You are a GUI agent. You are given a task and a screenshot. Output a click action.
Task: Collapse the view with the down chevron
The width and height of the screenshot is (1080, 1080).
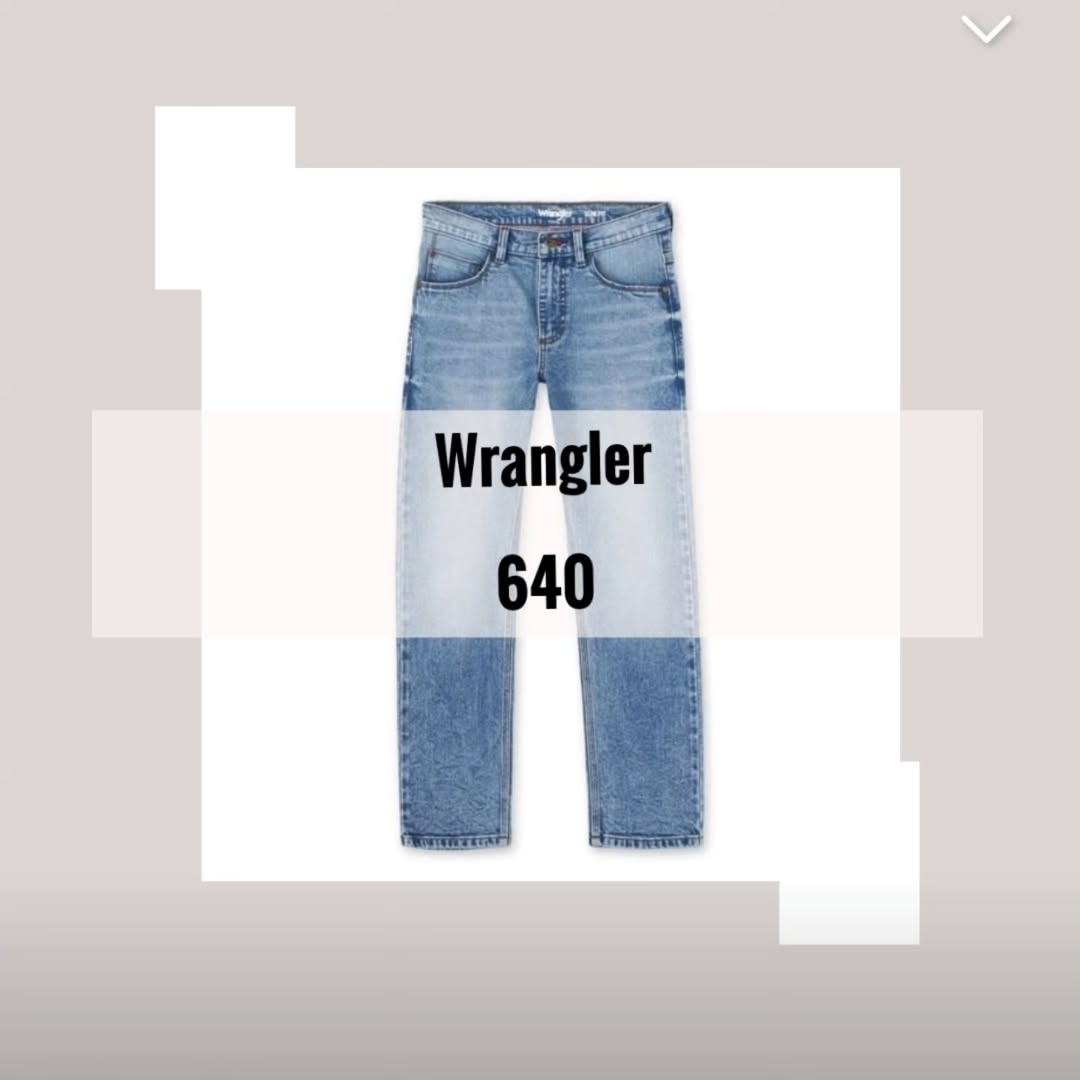pos(986,30)
